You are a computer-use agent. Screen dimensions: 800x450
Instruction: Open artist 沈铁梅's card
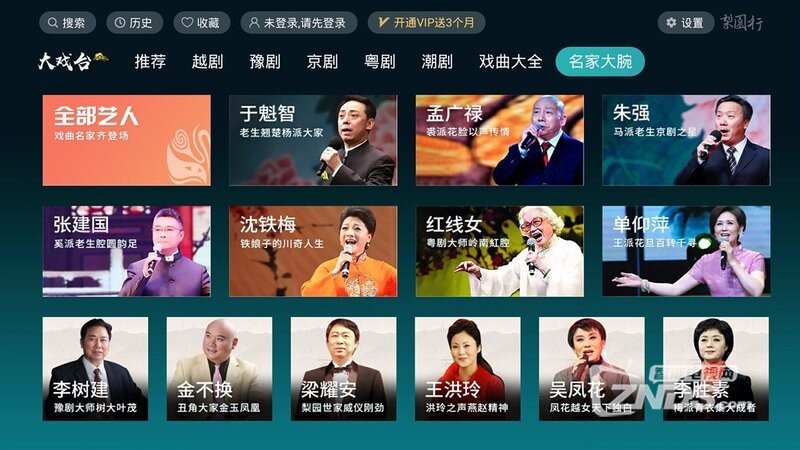tap(313, 251)
